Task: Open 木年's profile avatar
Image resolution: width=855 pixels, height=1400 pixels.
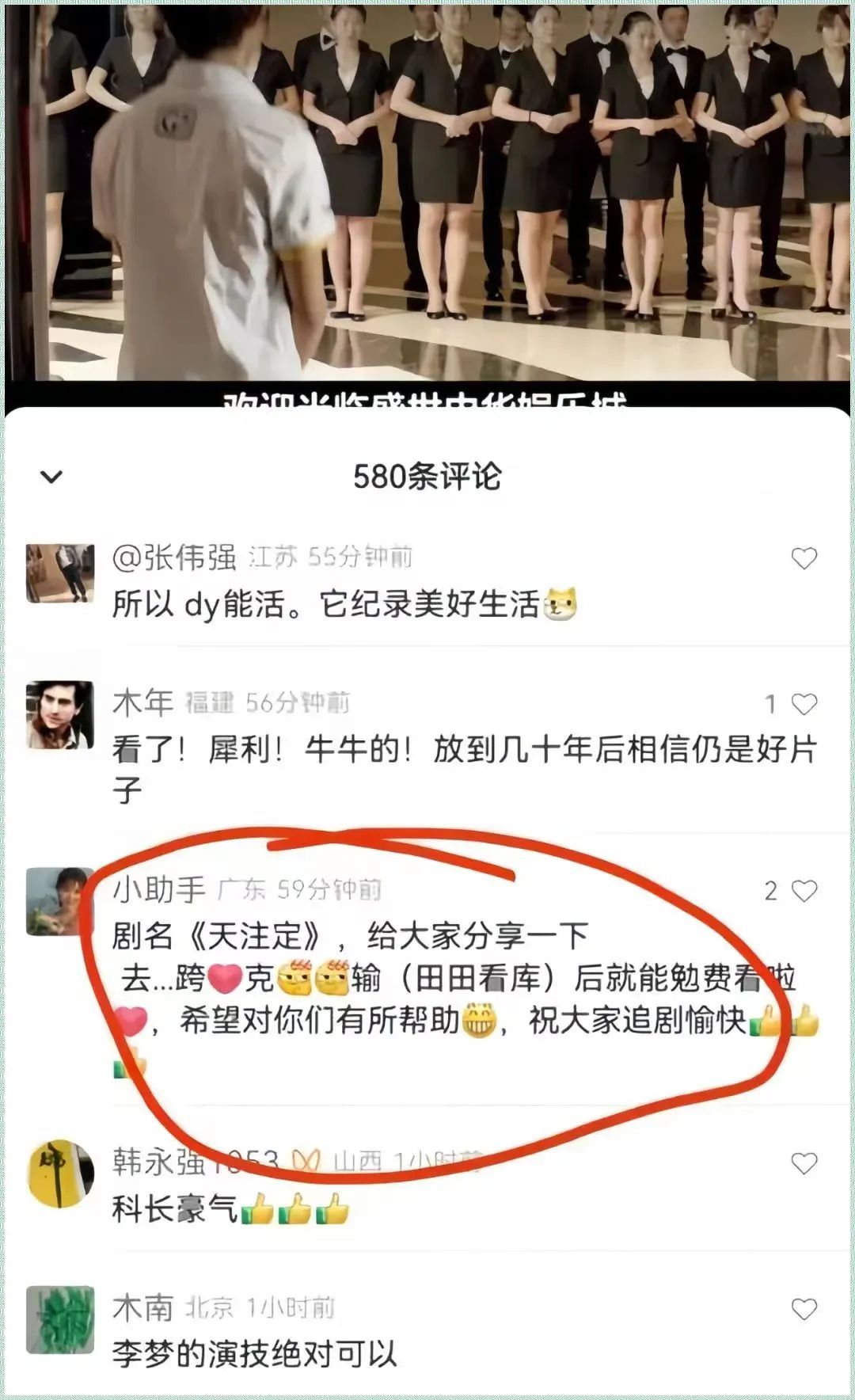Action: coord(60,715)
